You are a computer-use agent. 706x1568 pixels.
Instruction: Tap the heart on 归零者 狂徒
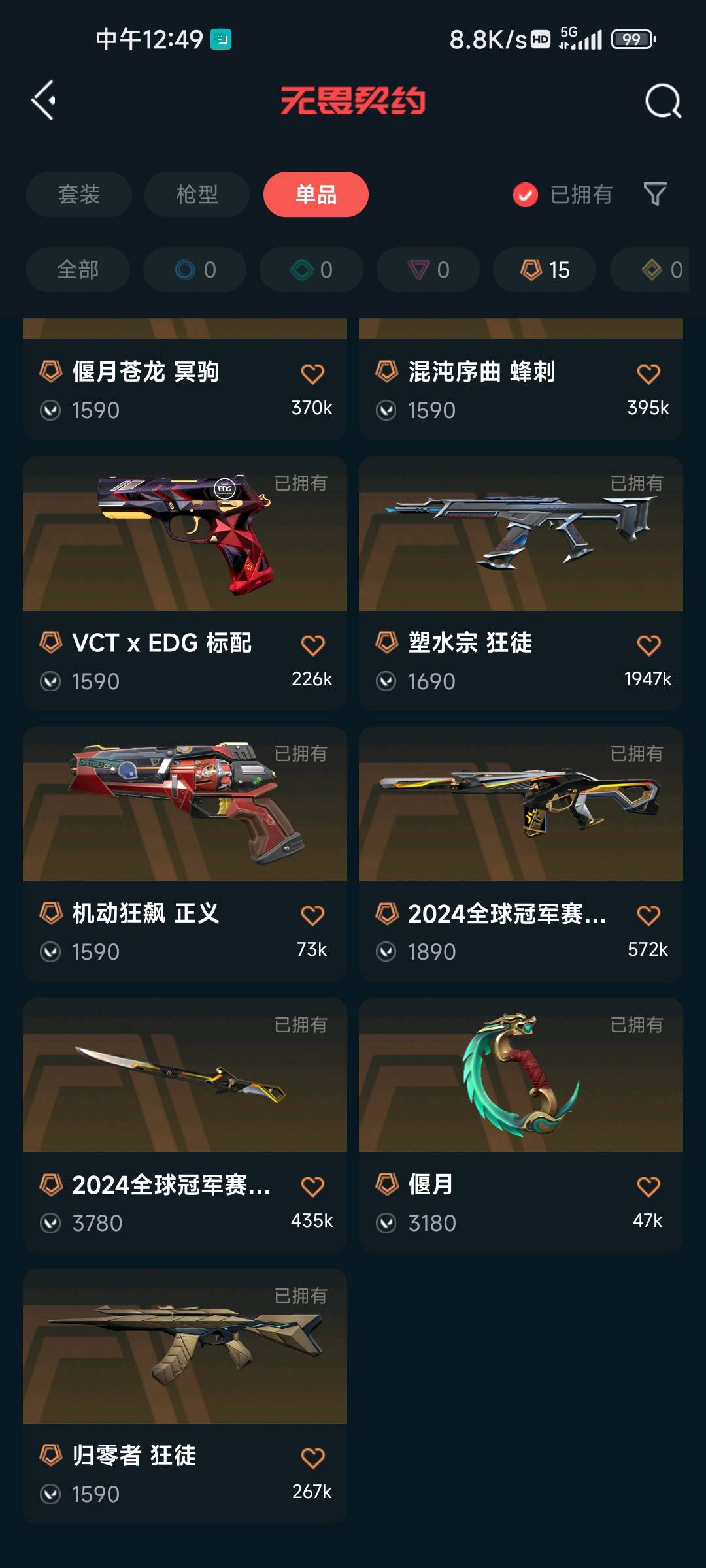coord(312,1458)
